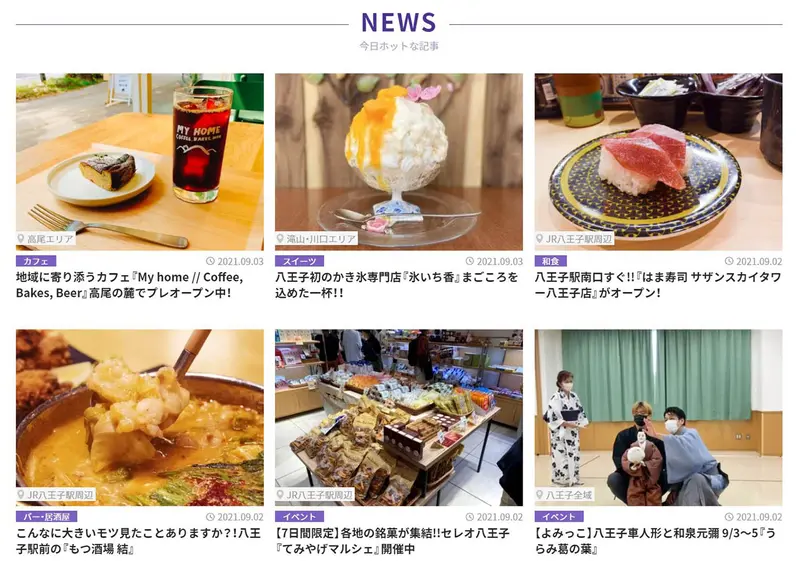Open the はま寿司 サザンスカイタワー article
The image size is (800, 561).
(x=657, y=285)
